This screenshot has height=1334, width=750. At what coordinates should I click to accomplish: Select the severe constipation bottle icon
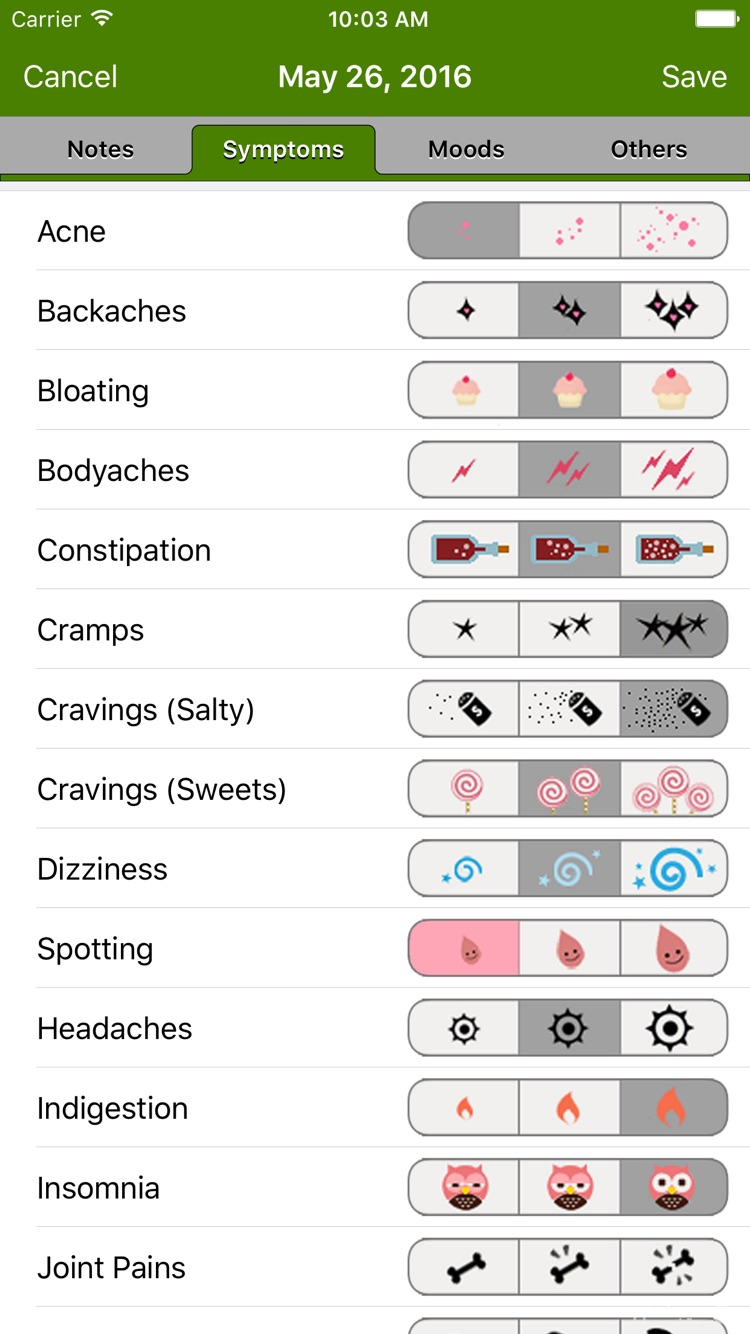(x=674, y=549)
